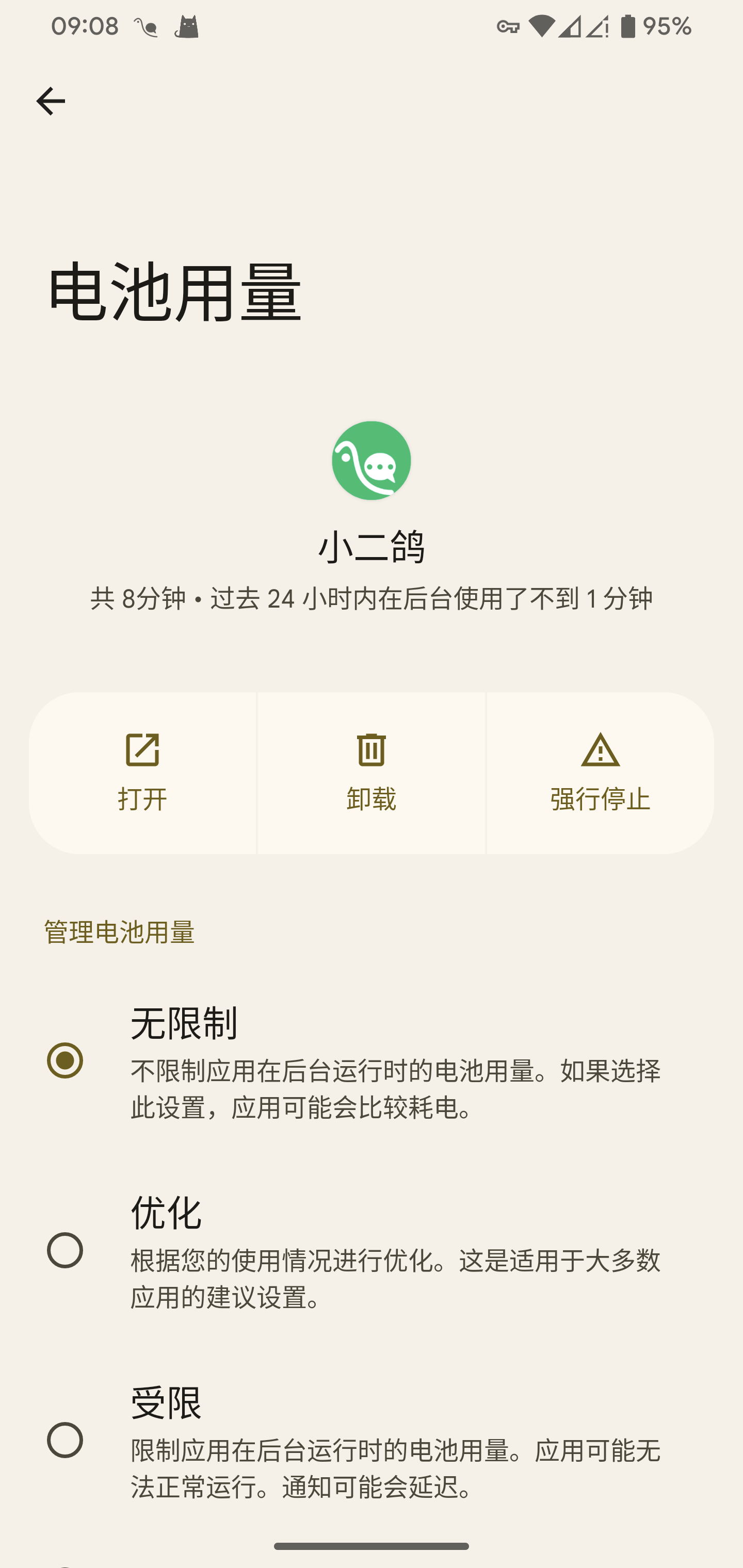Choose the 优化 battery option
The height and width of the screenshot is (1568, 743).
click(x=65, y=1250)
